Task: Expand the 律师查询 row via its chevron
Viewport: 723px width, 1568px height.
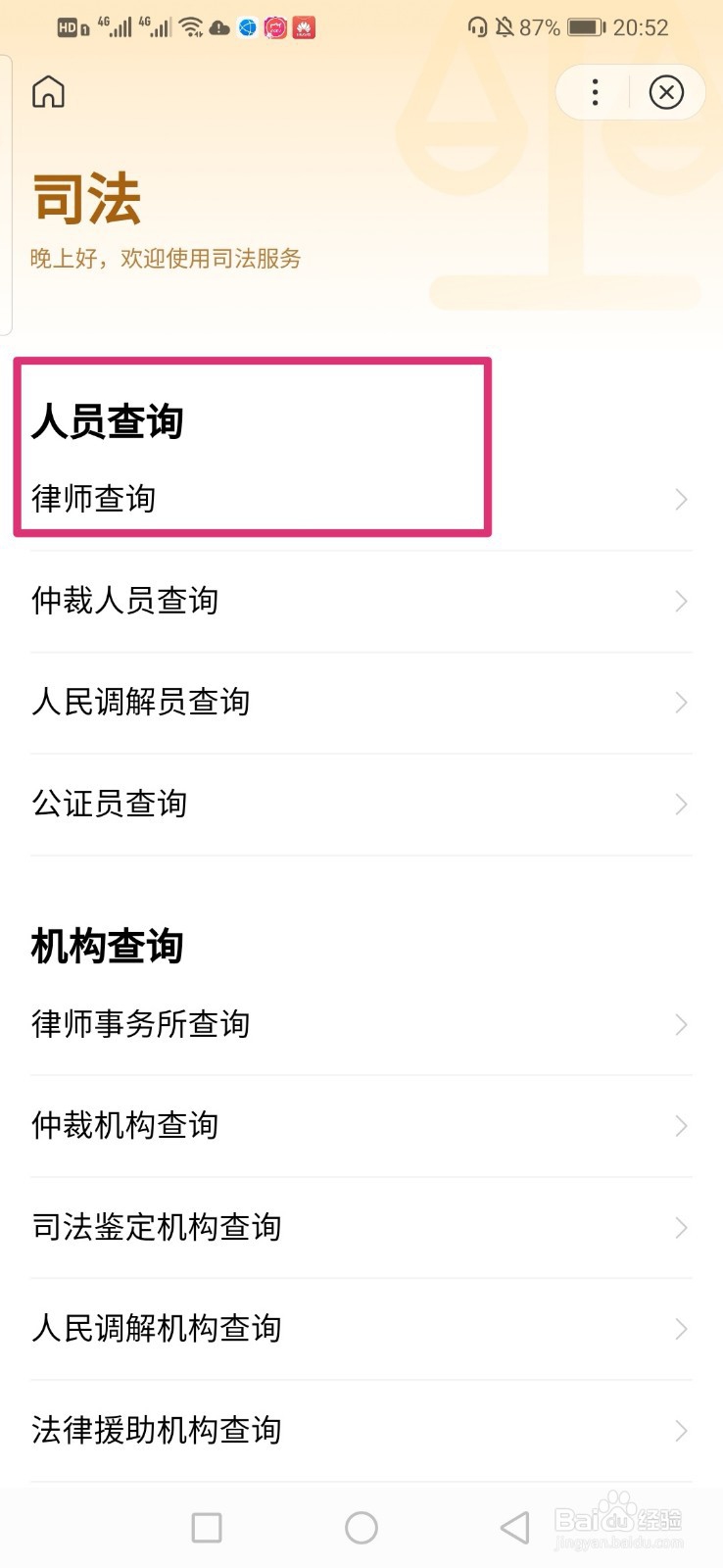Action: (x=681, y=500)
